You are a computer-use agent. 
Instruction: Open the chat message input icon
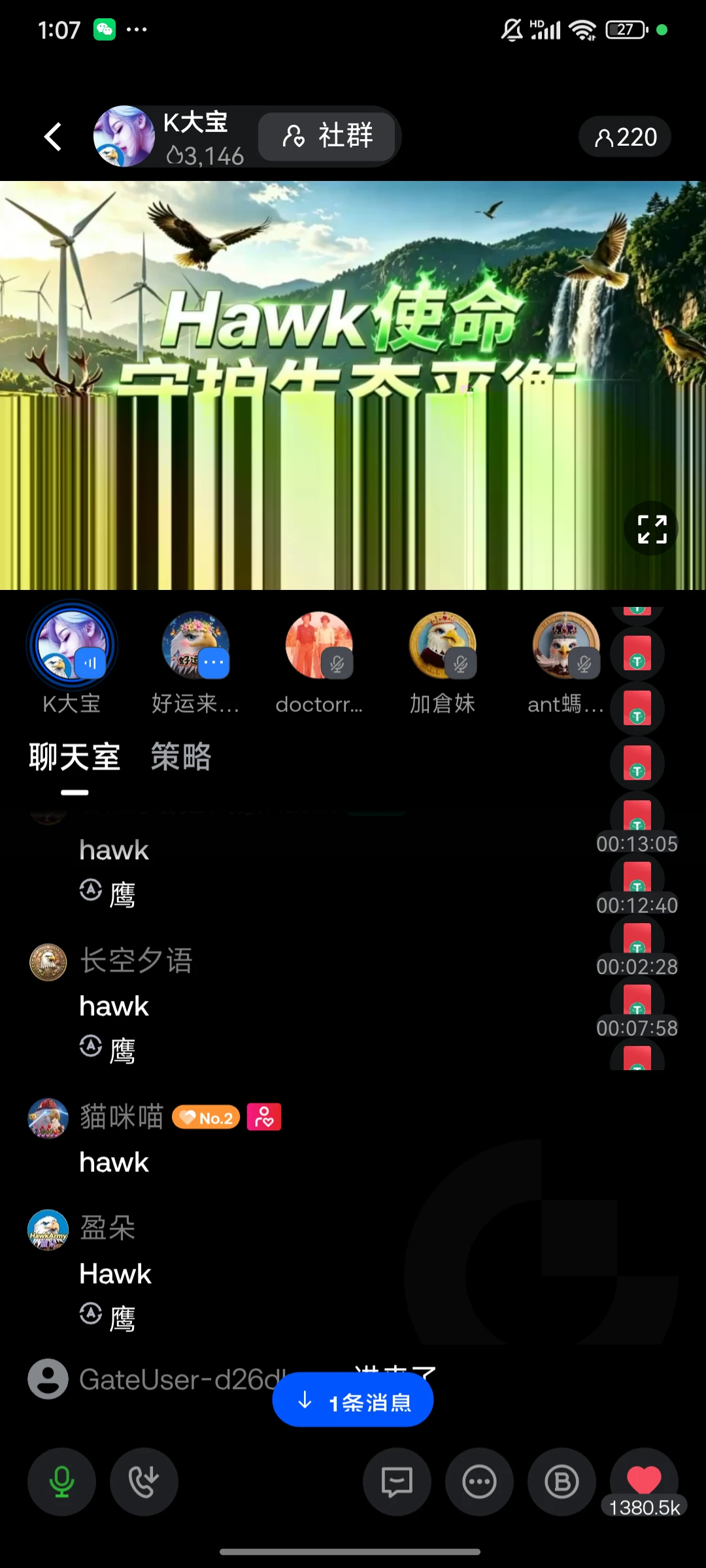pos(397,1482)
